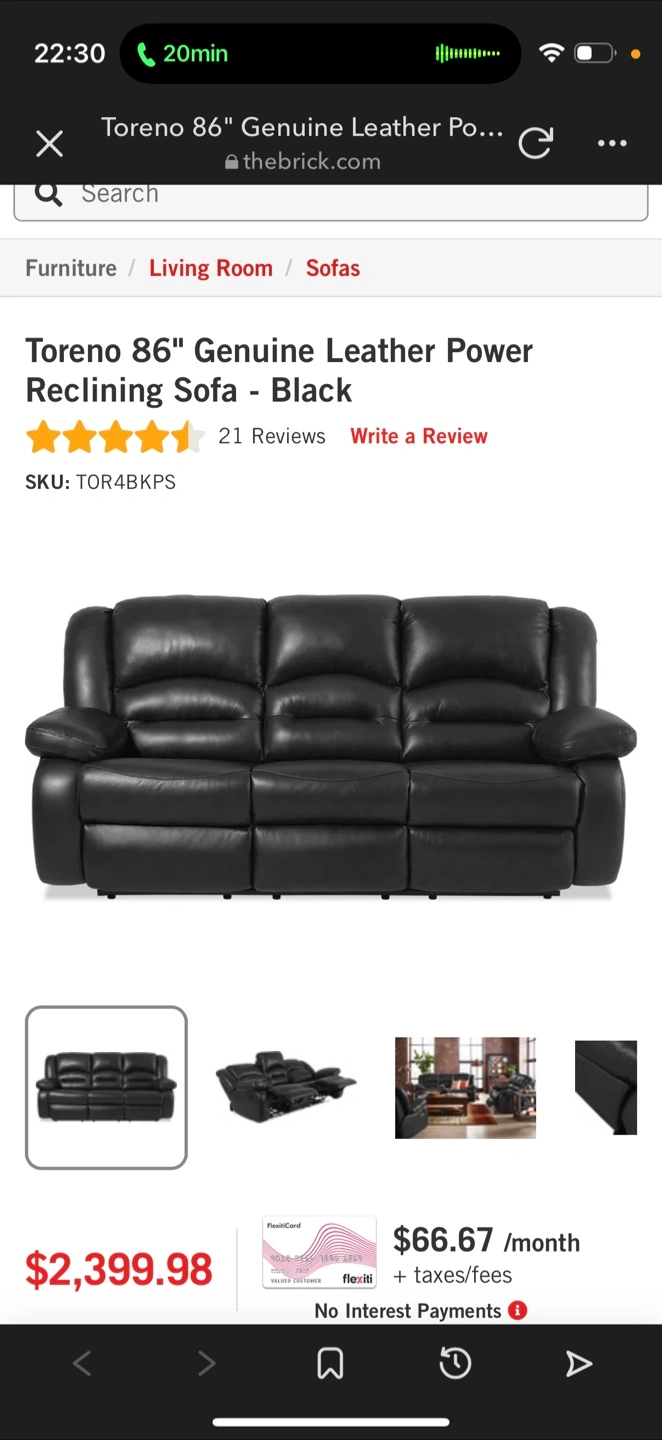Open the main sofa product image
This screenshot has width=662, height=1440.
[330, 745]
